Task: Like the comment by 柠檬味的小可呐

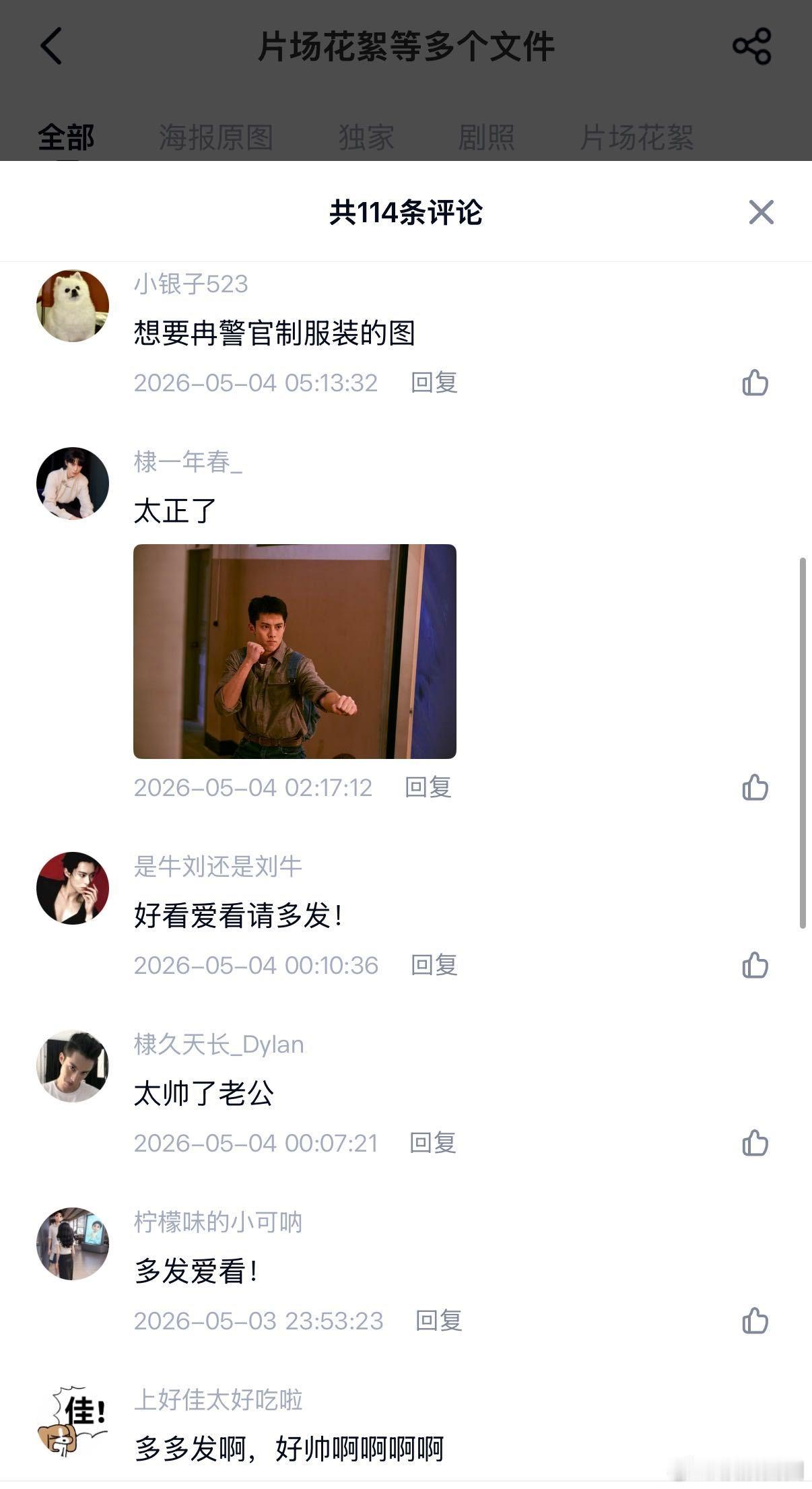Action: 755,1321
